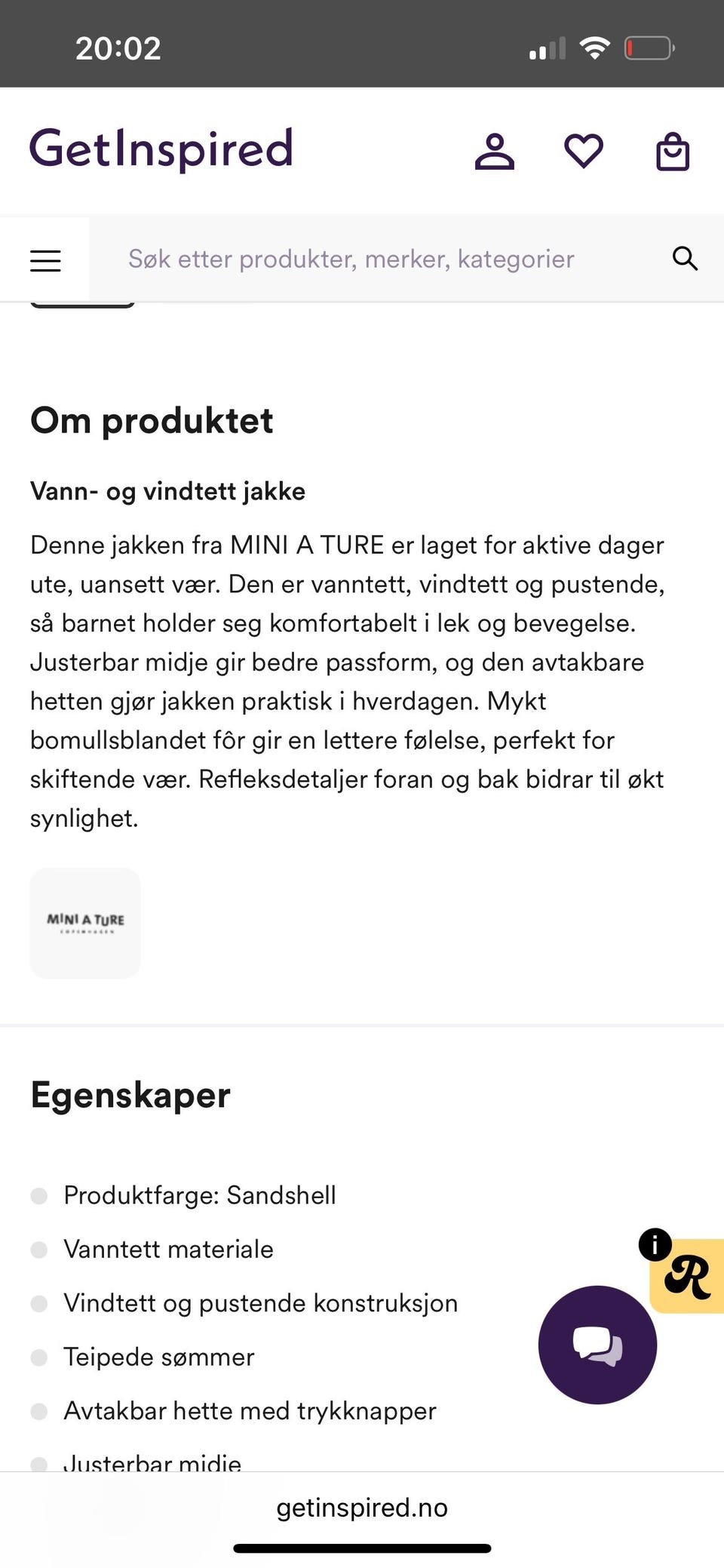This screenshot has width=724, height=1568.
Task: Tap the home indicator bar
Action: (361, 1545)
